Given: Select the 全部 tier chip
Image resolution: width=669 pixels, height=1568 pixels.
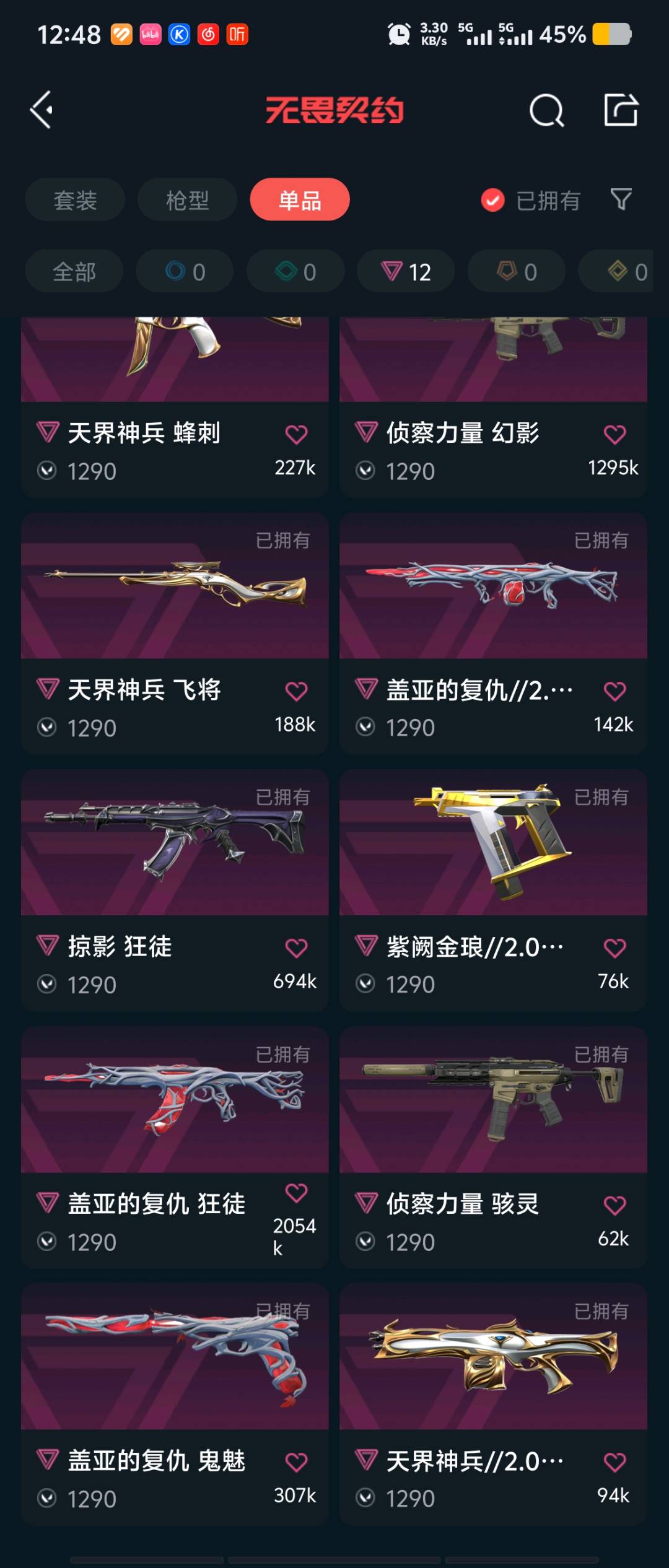Looking at the screenshot, I should pos(74,272).
